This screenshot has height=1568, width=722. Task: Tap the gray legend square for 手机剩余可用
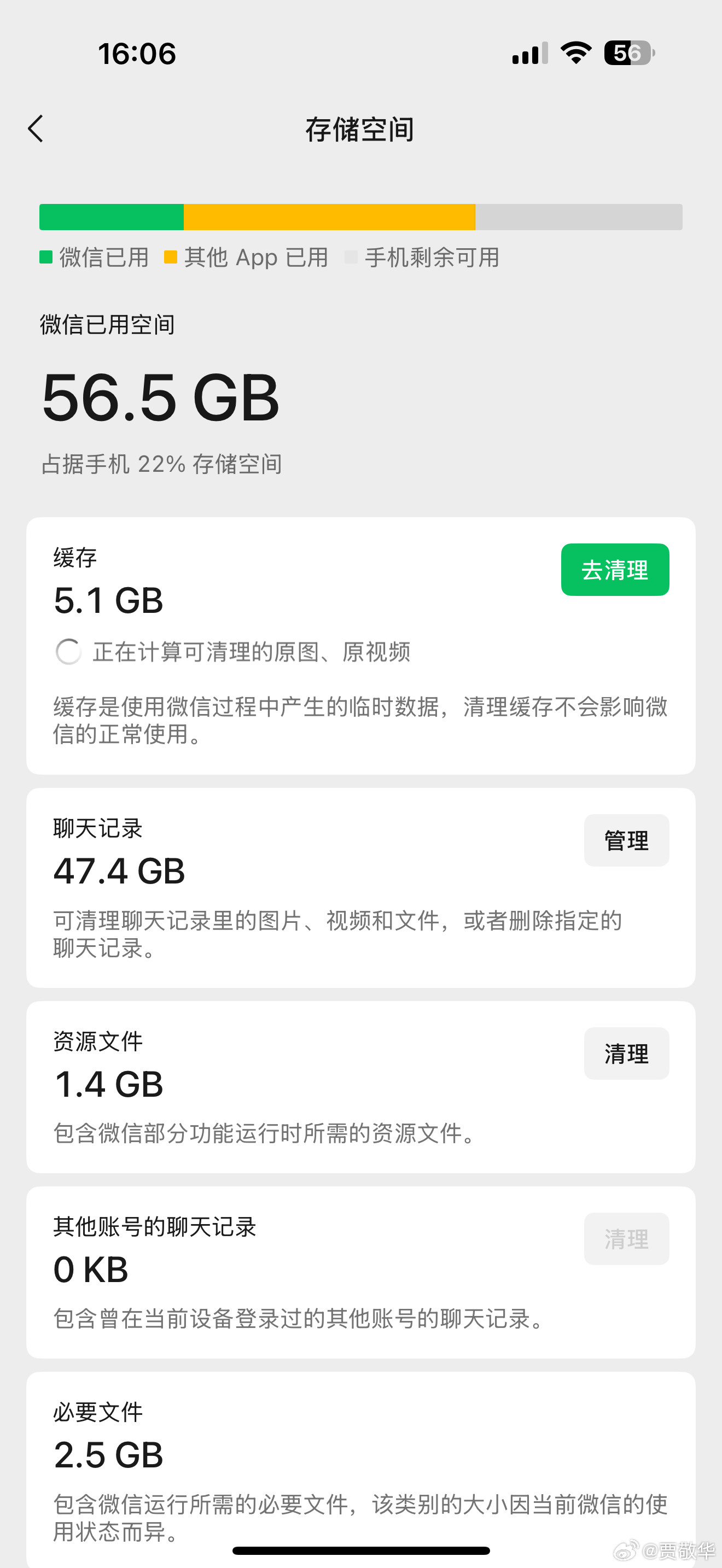pos(351,258)
